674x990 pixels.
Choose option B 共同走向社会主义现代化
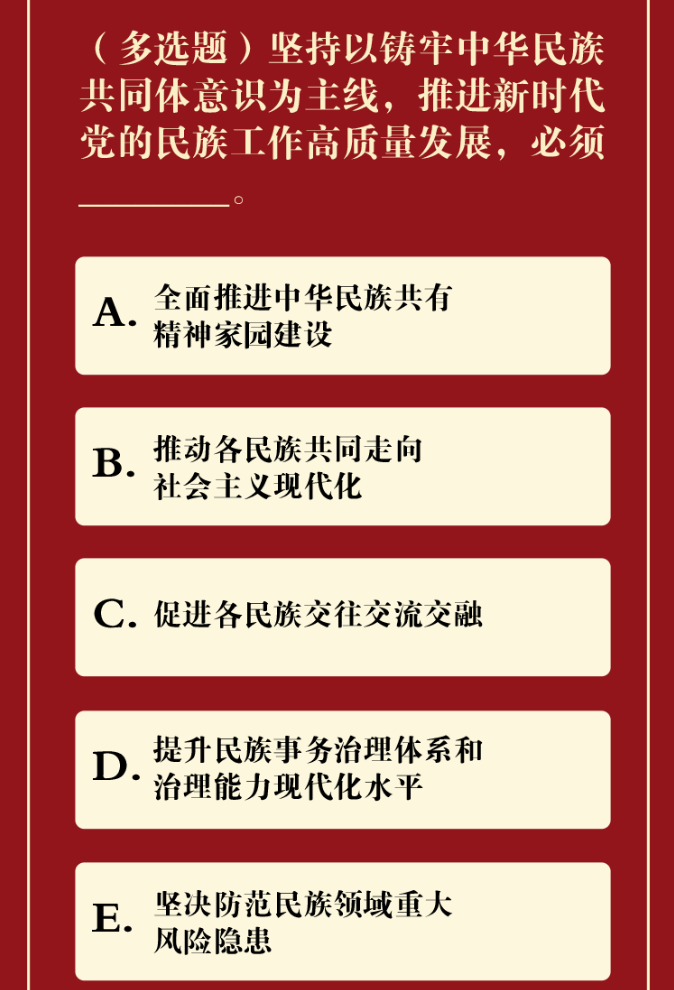[x=342, y=467]
